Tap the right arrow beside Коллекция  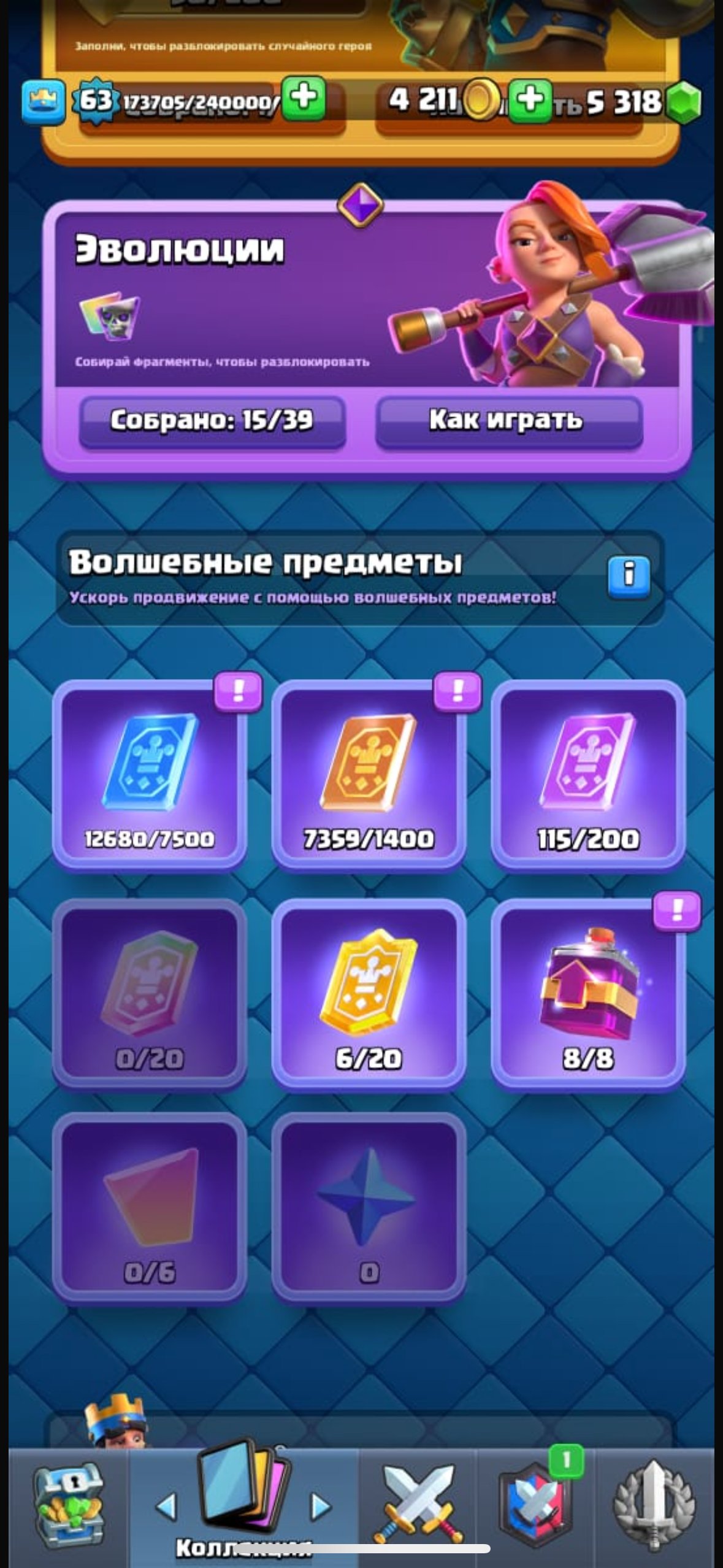tap(321, 1506)
